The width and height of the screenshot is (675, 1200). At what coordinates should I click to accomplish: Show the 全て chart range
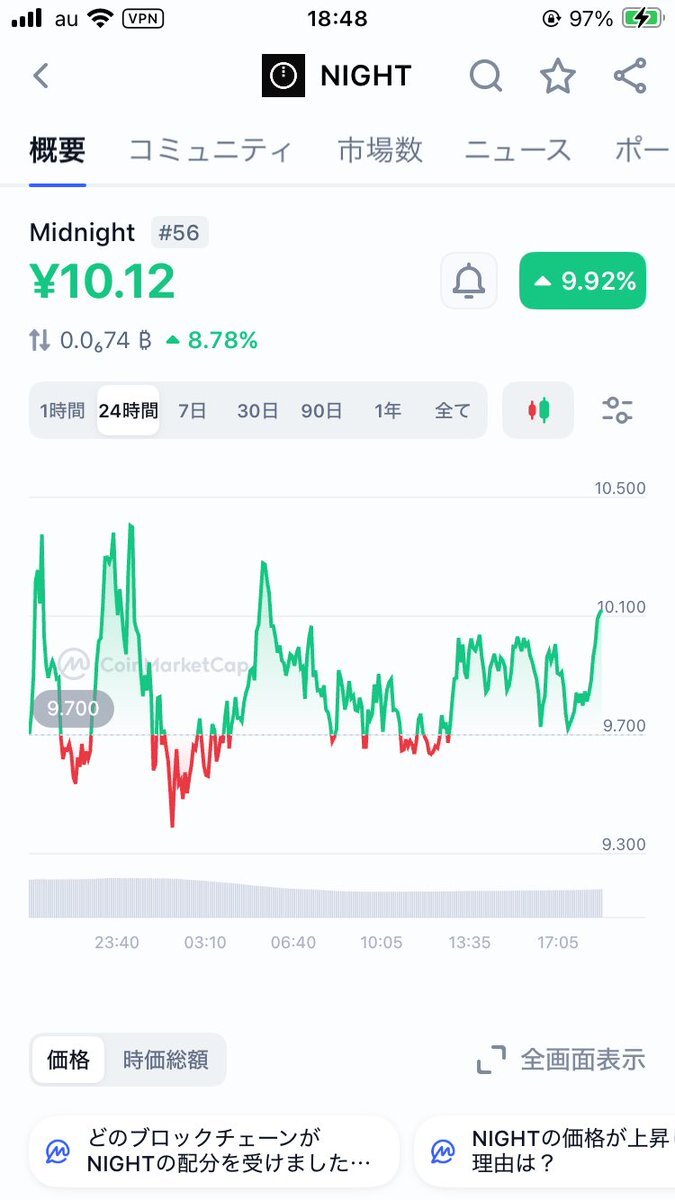[452, 410]
